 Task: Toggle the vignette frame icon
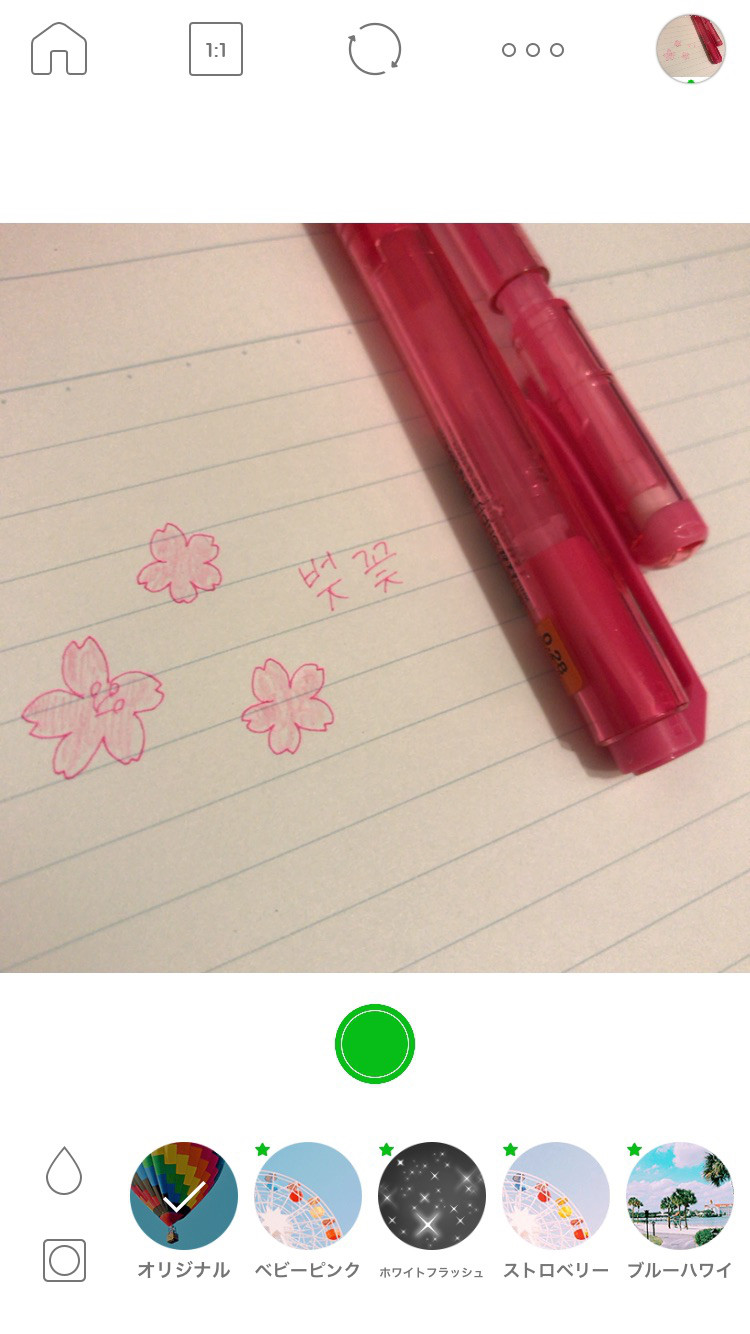(x=64, y=1260)
